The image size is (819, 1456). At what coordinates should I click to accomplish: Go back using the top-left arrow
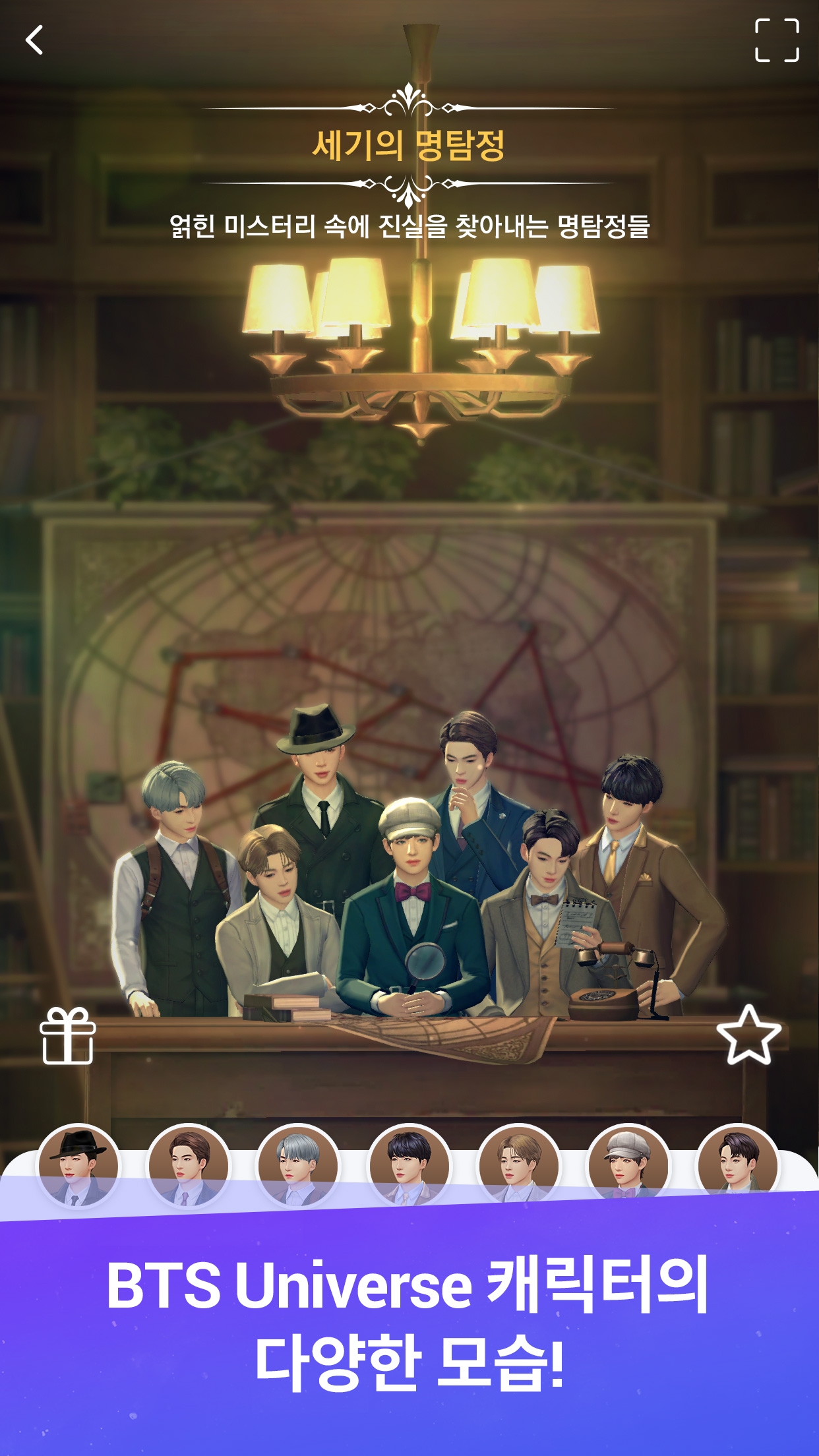coord(34,40)
